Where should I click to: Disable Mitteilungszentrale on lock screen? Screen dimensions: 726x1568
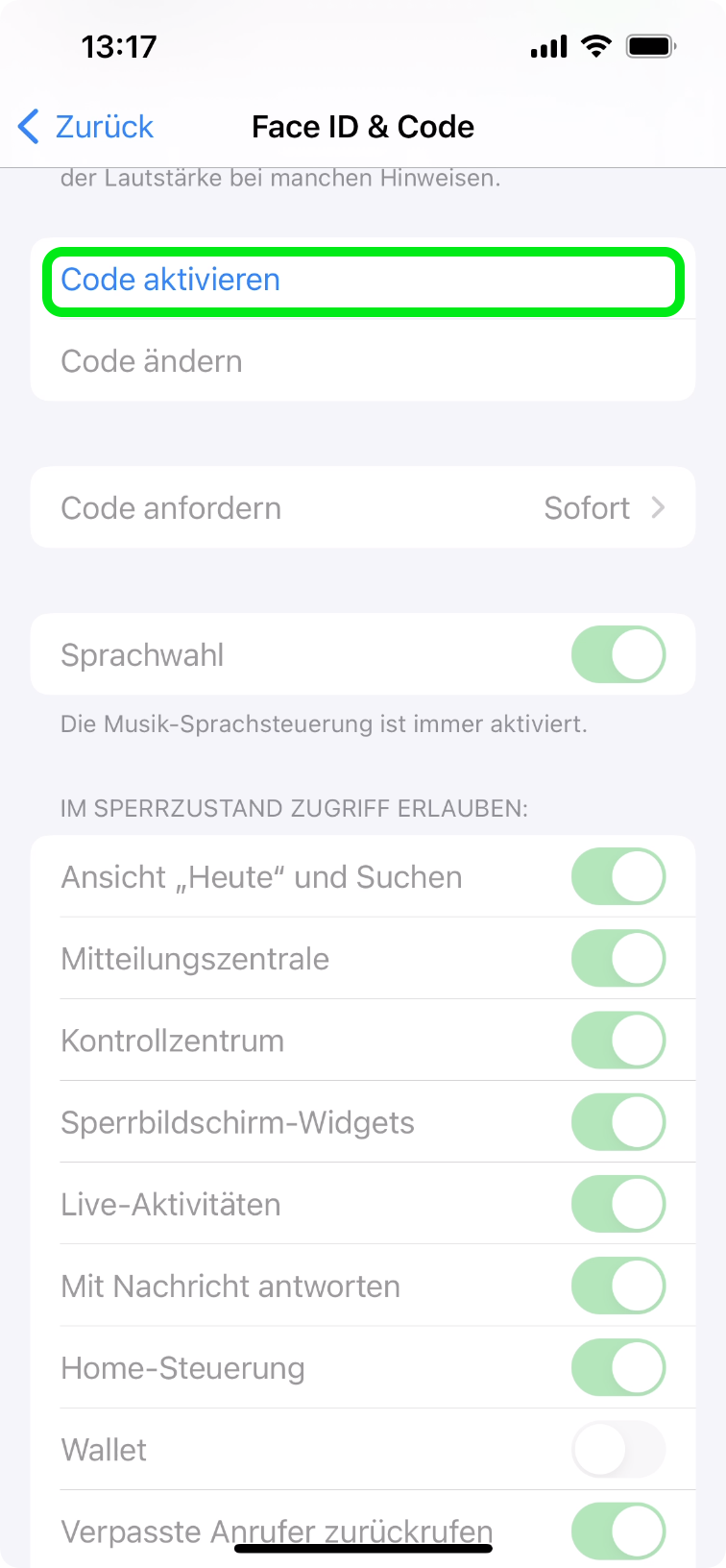617,958
